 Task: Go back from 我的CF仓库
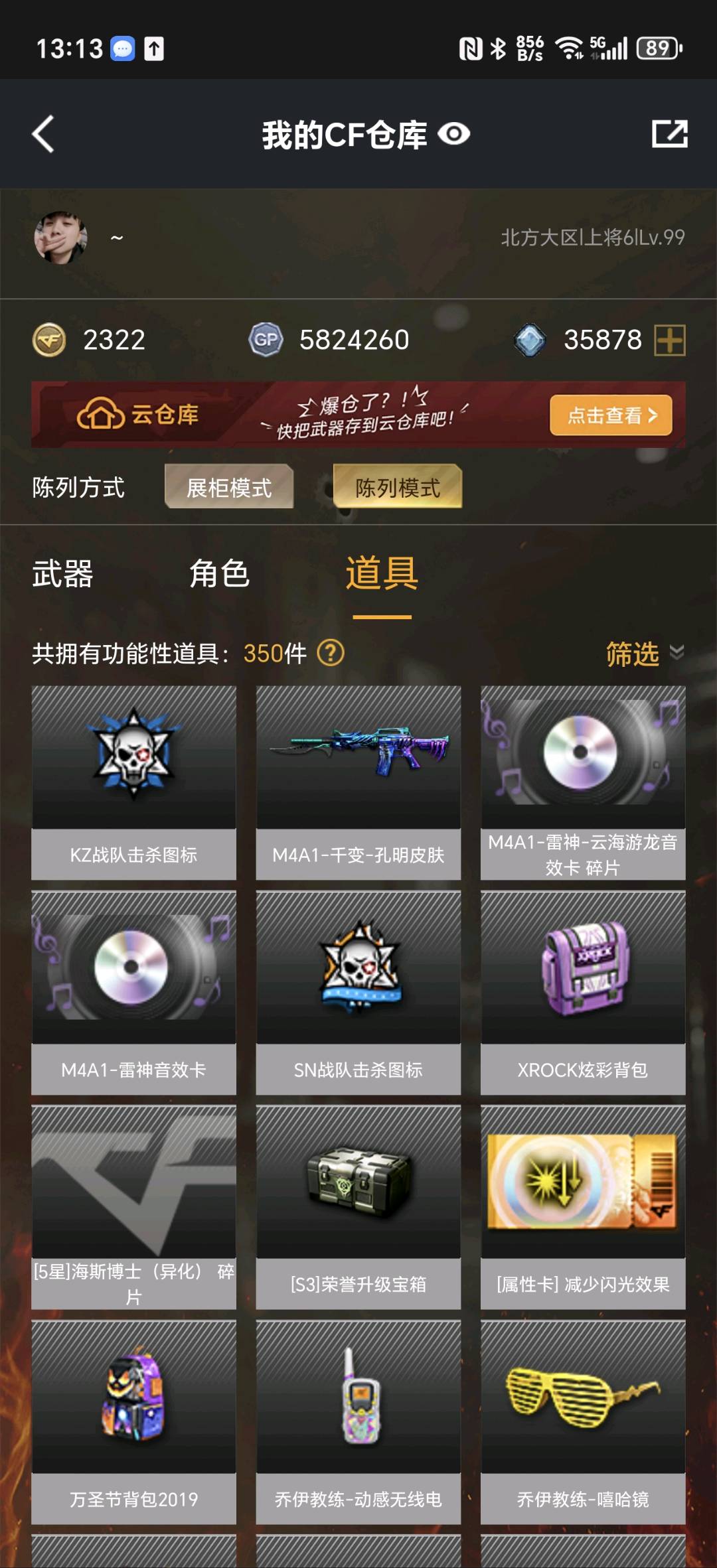(44, 134)
